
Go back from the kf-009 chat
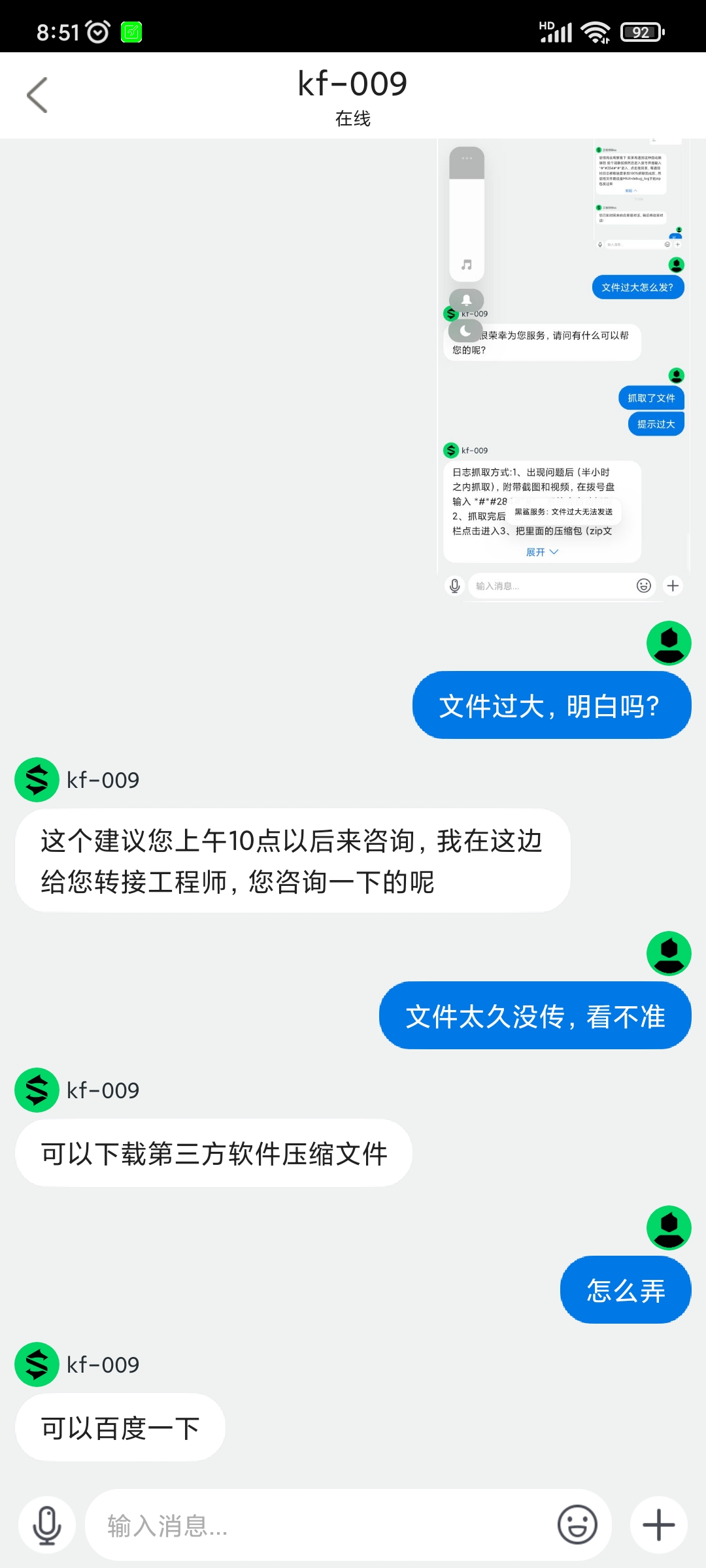[37, 95]
